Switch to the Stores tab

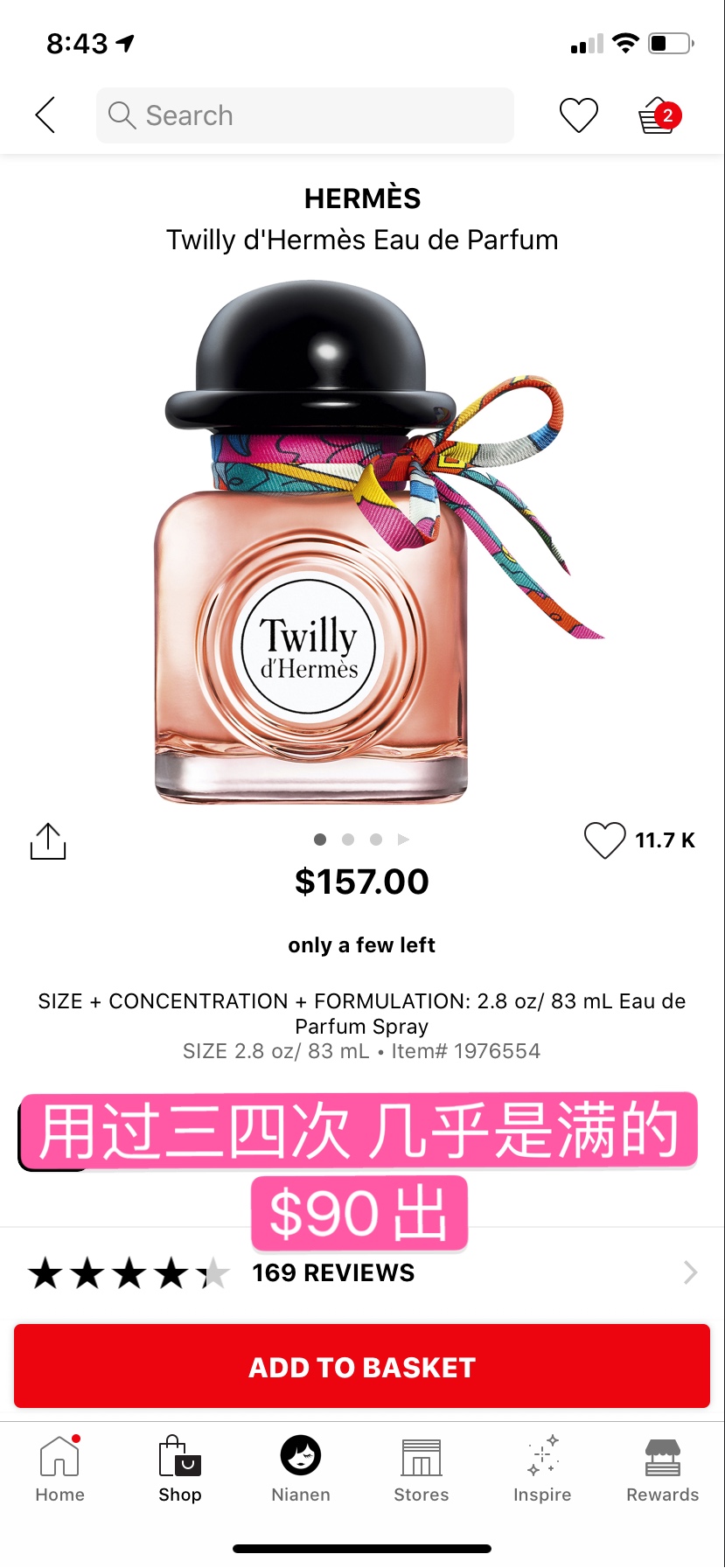click(x=422, y=1469)
